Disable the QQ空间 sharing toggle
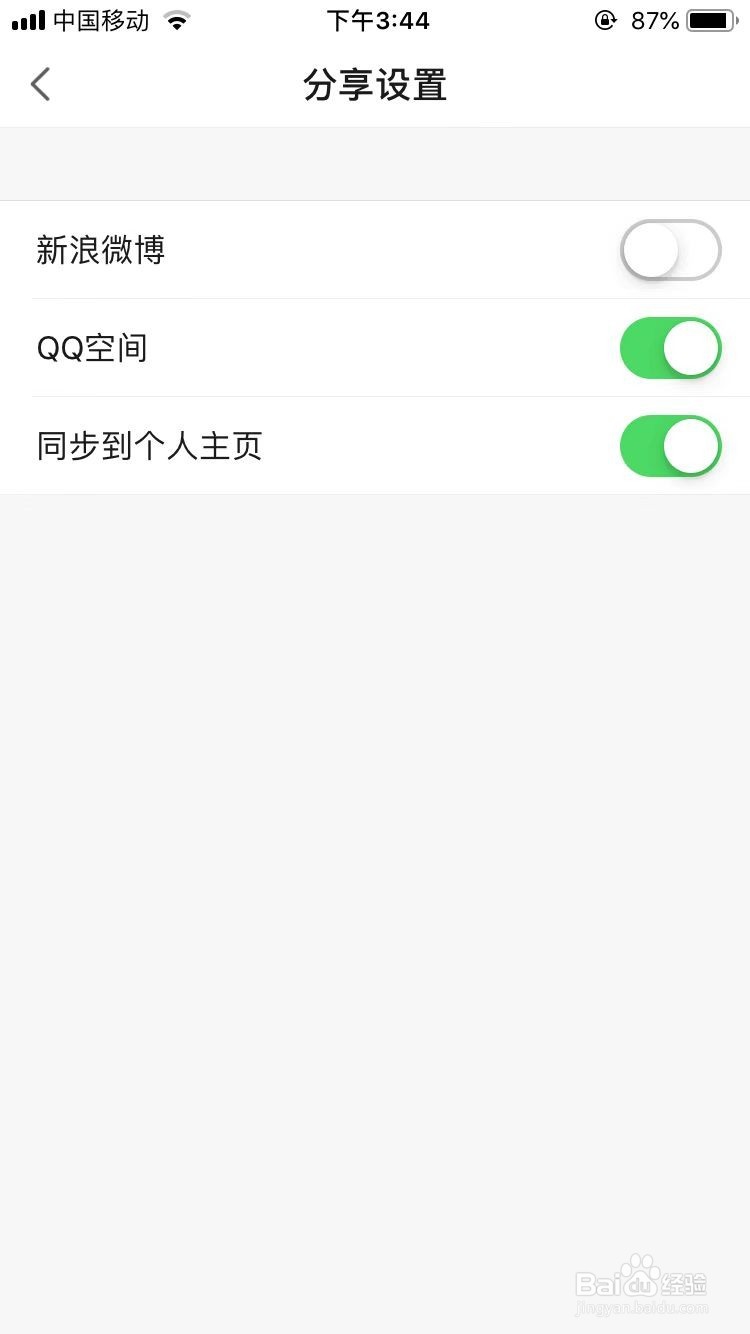Screen dimensions: 750x1334 [x=670, y=348]
